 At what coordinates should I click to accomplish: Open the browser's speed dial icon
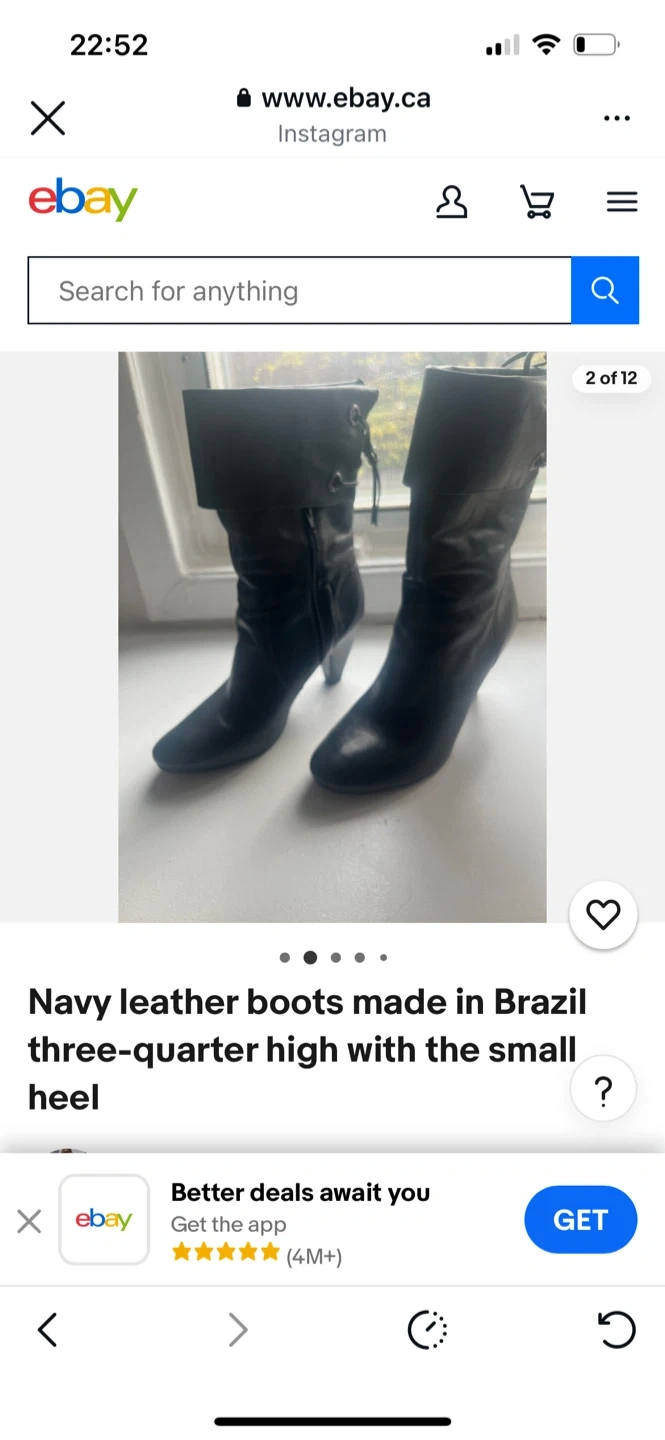tap(427, 1330)
